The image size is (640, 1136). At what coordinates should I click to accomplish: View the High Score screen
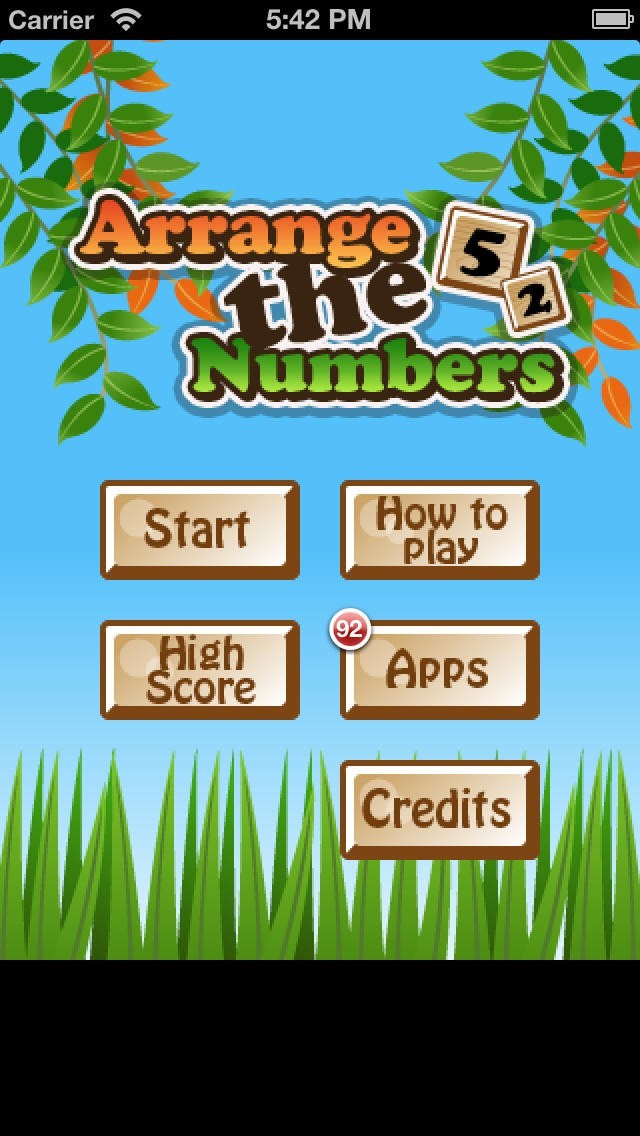click(x=200, y=670)
